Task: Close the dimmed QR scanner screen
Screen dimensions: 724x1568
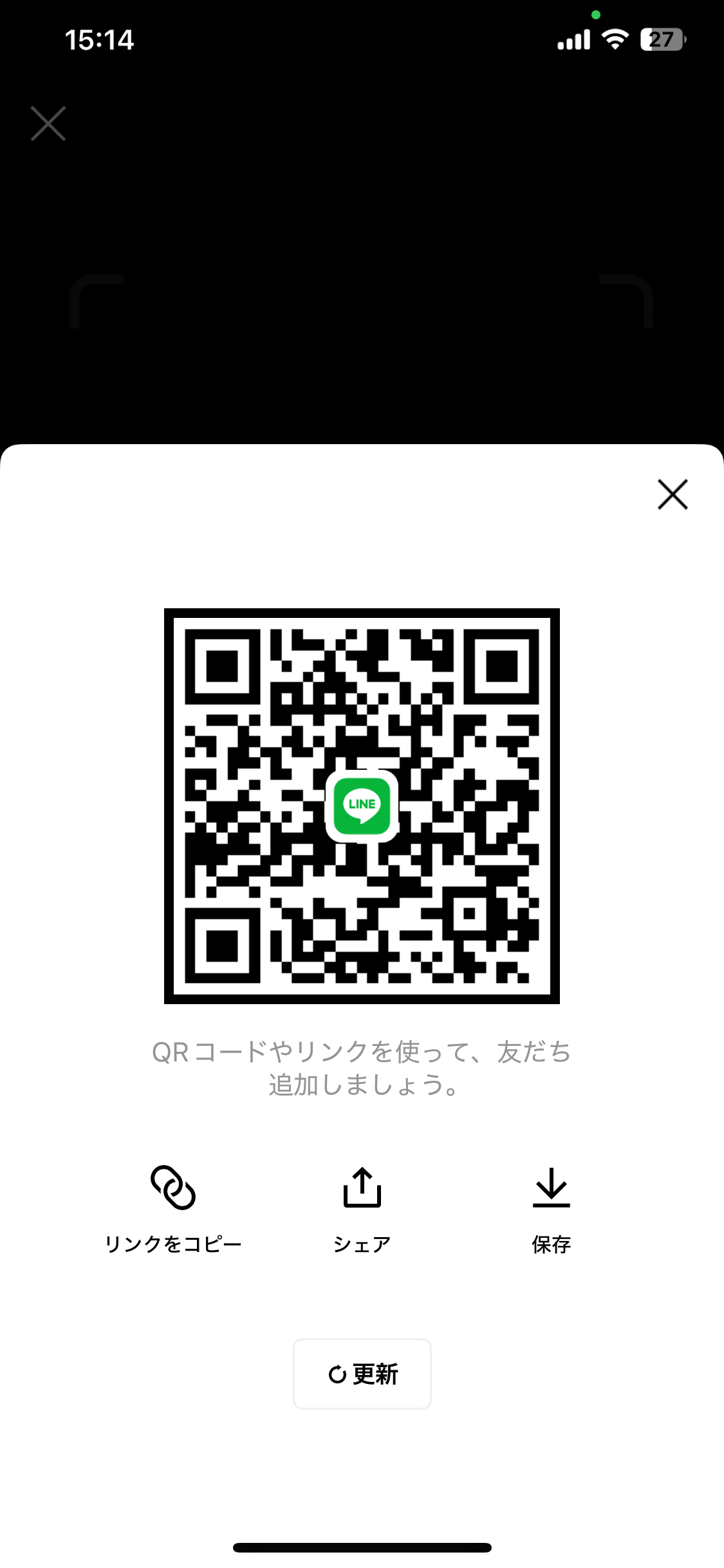Action: coord(48,124)
